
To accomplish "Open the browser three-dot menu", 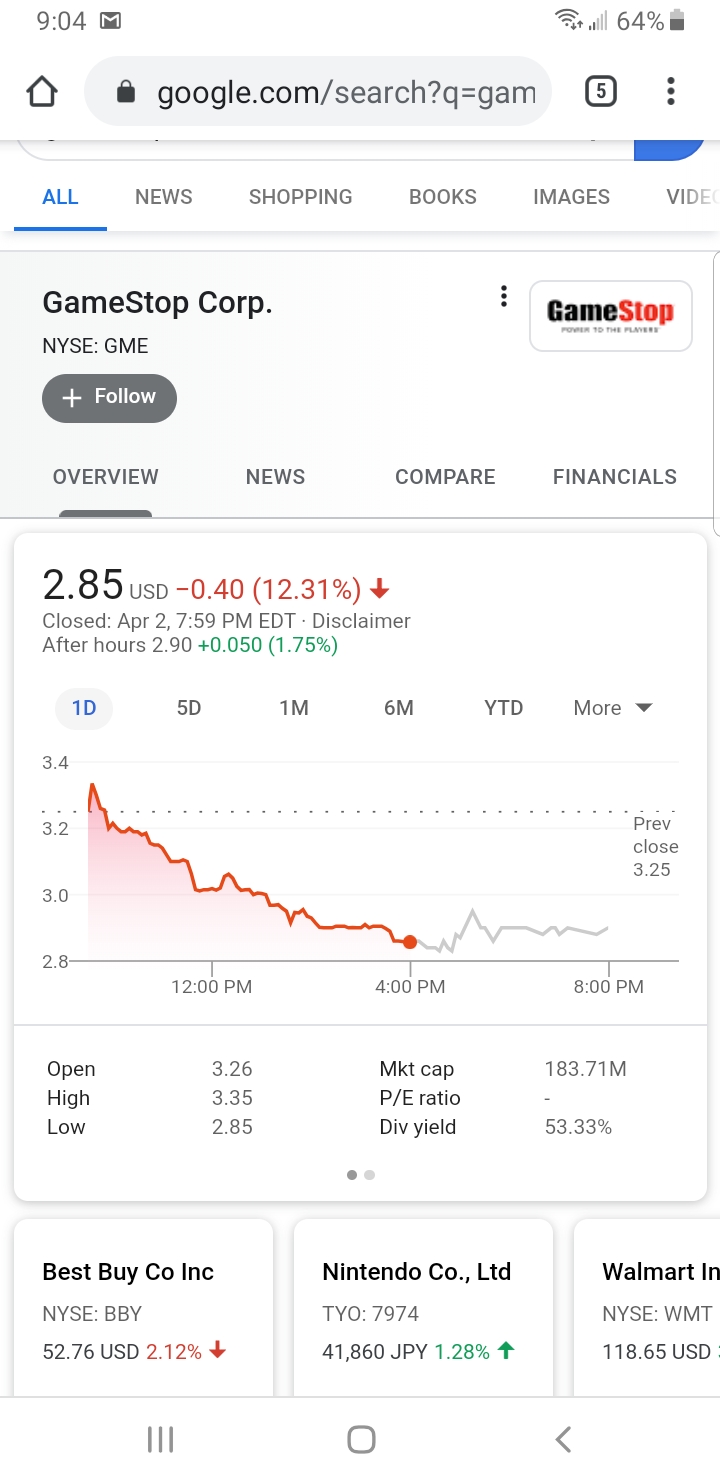I will (x=670, y=91).
